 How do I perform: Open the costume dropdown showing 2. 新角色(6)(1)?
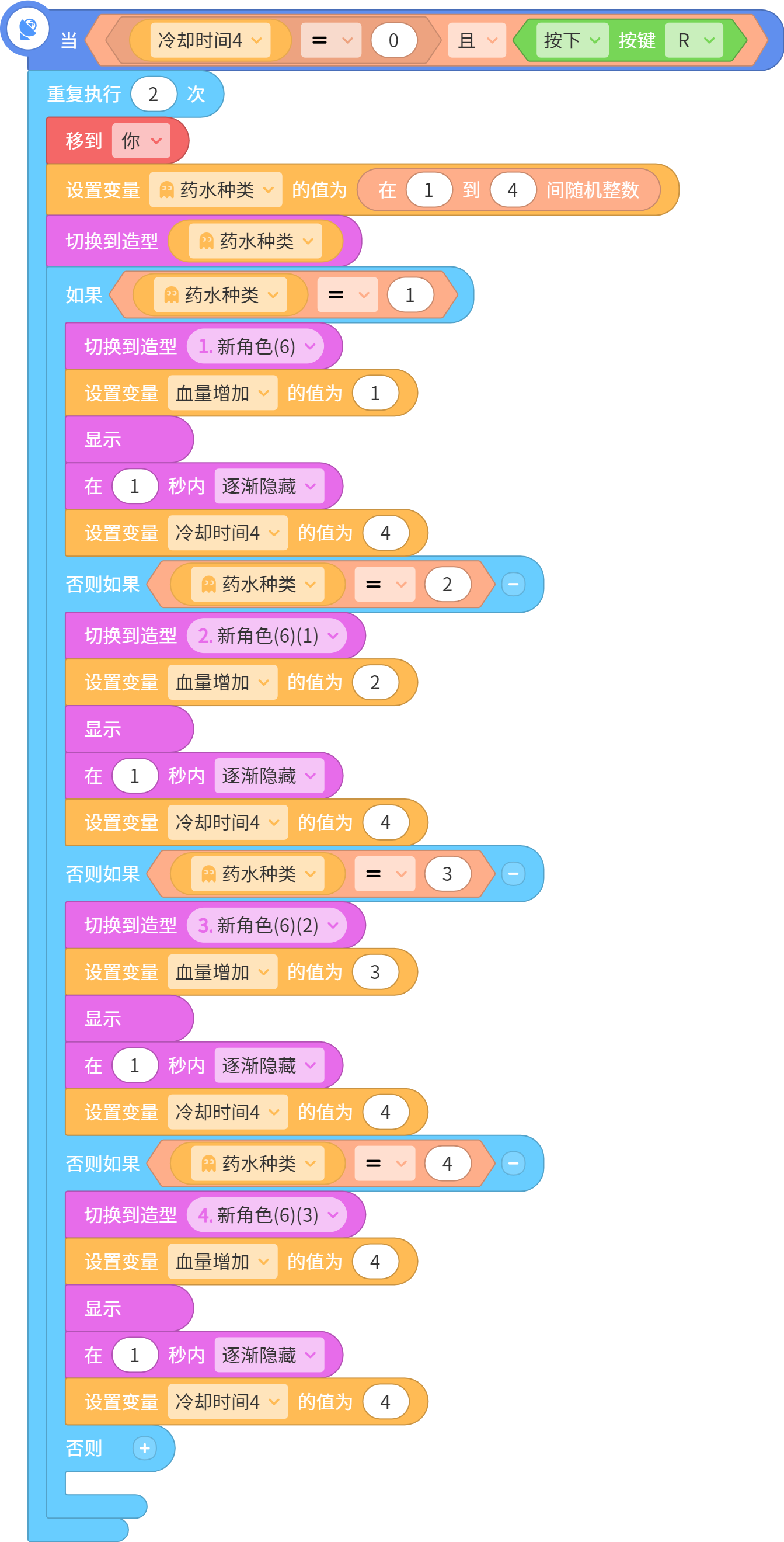pos(266,635)
